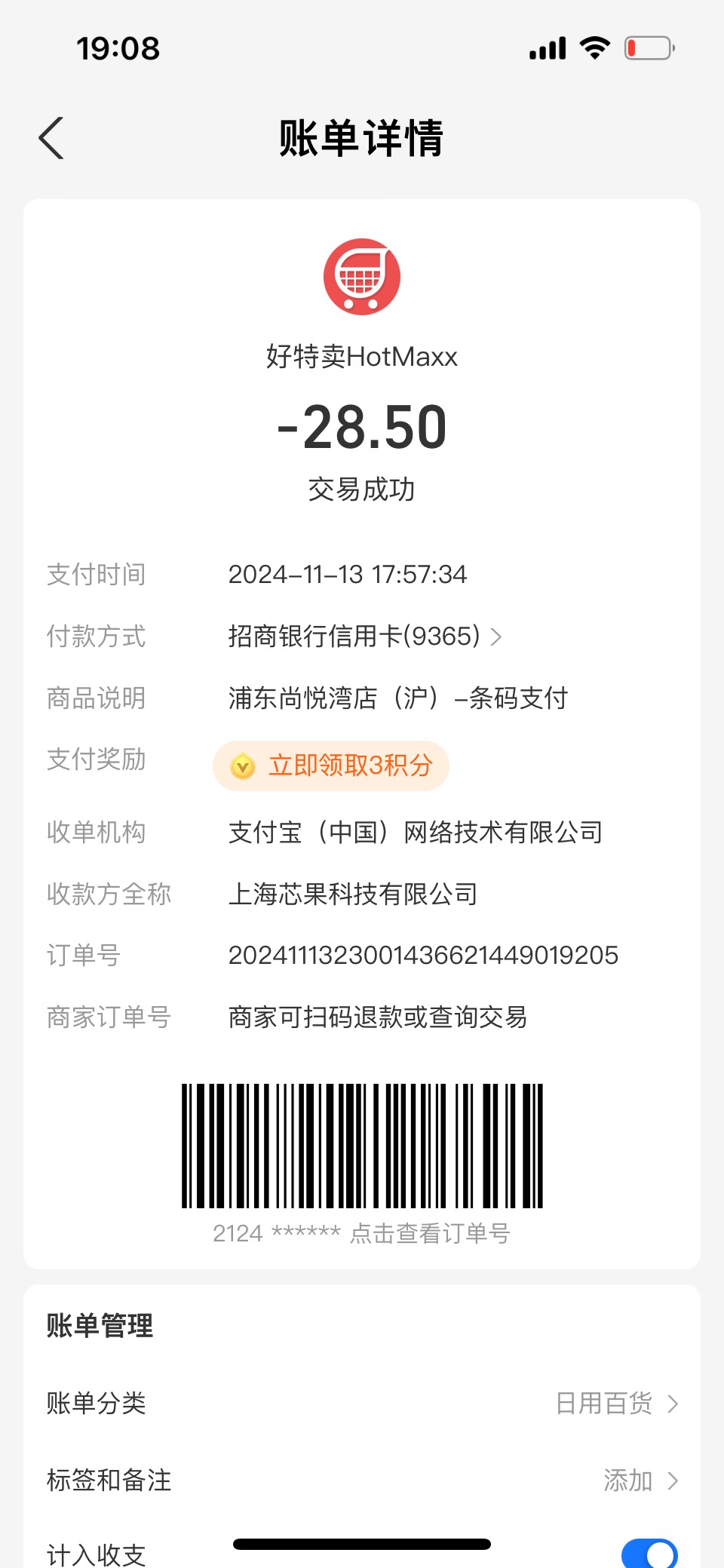This screenshot has height=1568, width=724.
Task: Add tags via 标签和备注 row
Action: (362, 1481)
